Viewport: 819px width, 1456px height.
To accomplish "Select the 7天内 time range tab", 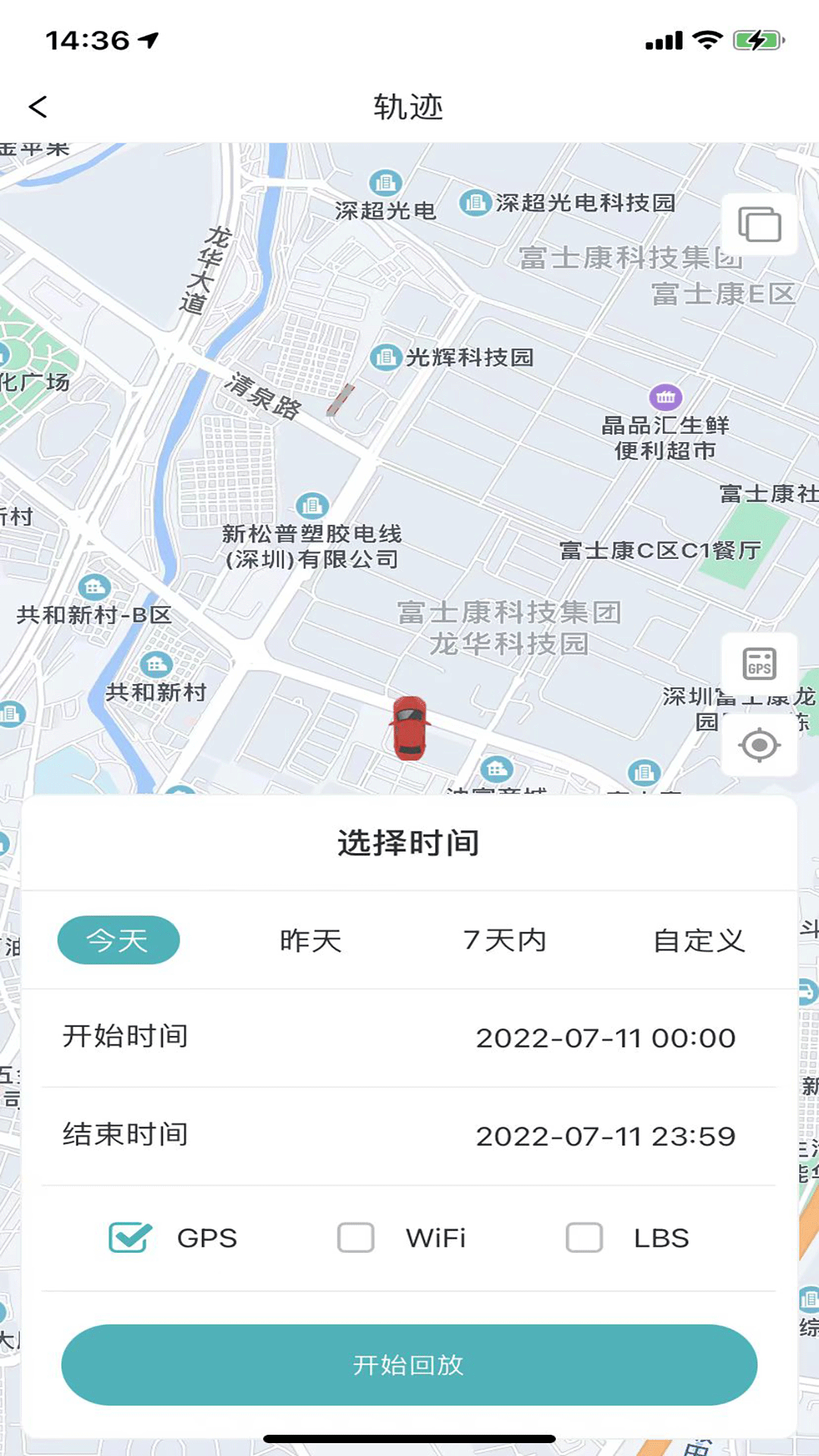I will pos(504,940).
